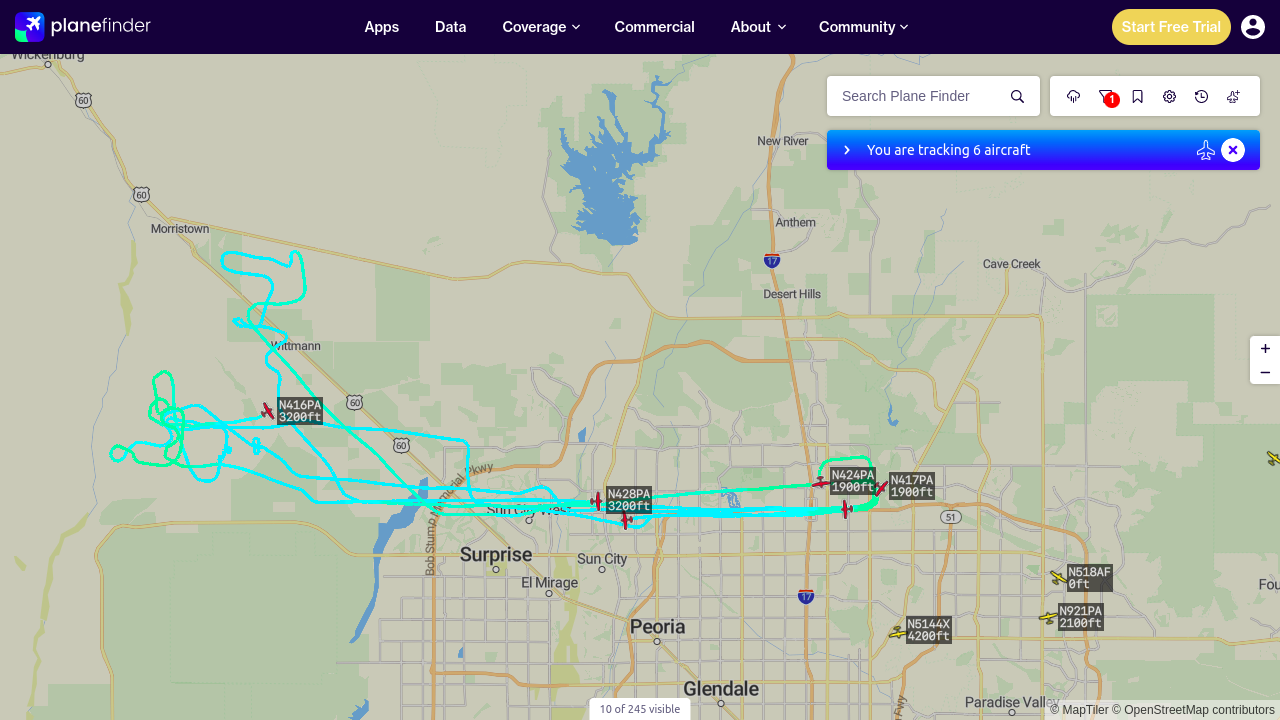The image size is (1280, 720).
Task: Tap the add aircraft plane-plus icon
Action: click(1234, 96)
